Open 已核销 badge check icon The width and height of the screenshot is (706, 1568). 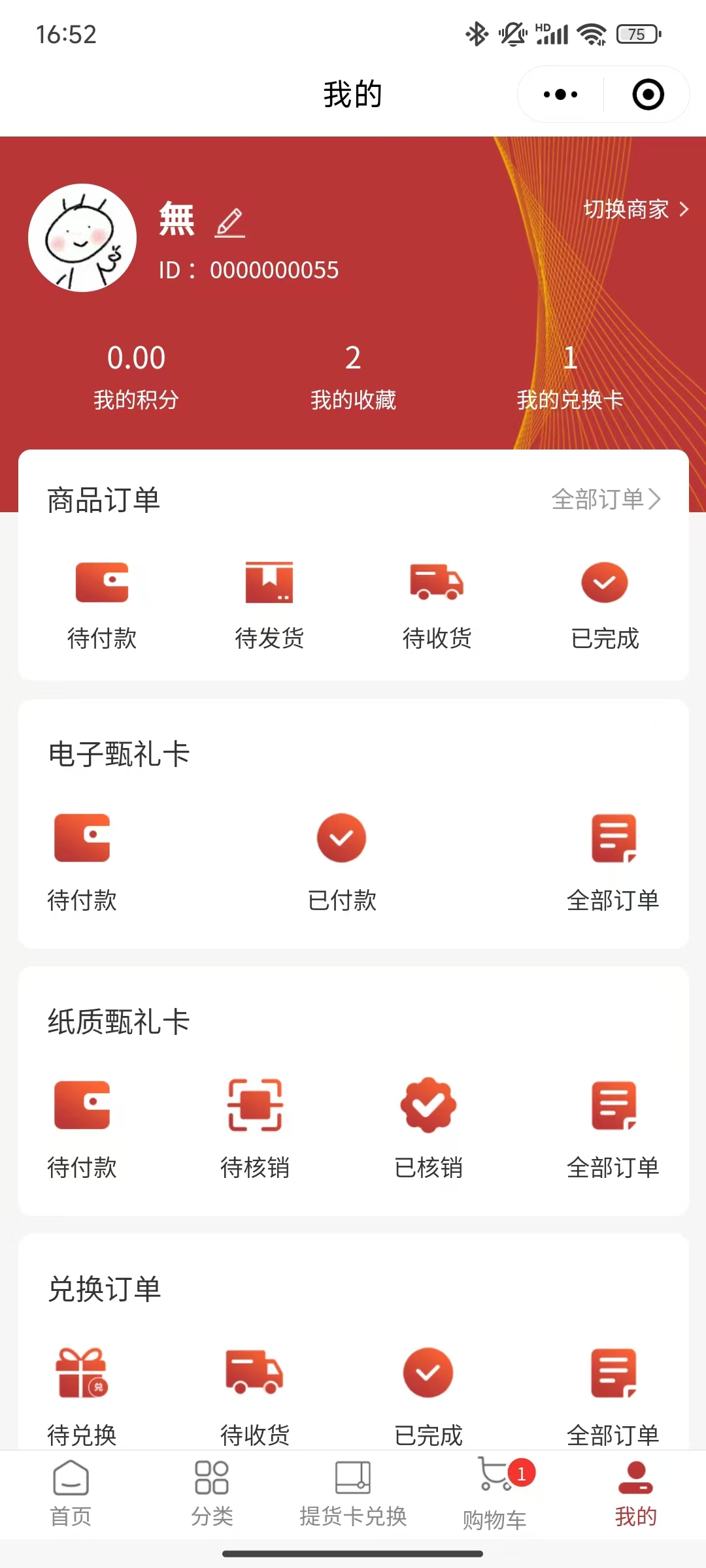tap(428, 1105)
